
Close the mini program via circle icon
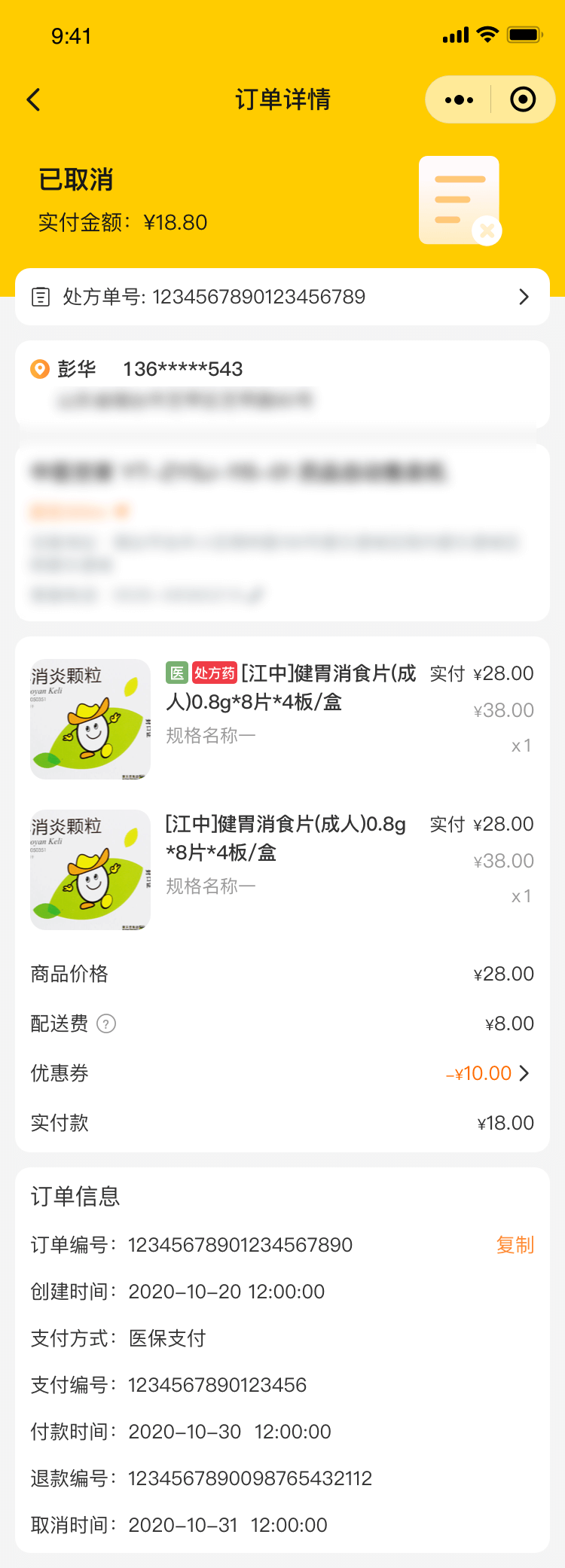pos(523,99)
